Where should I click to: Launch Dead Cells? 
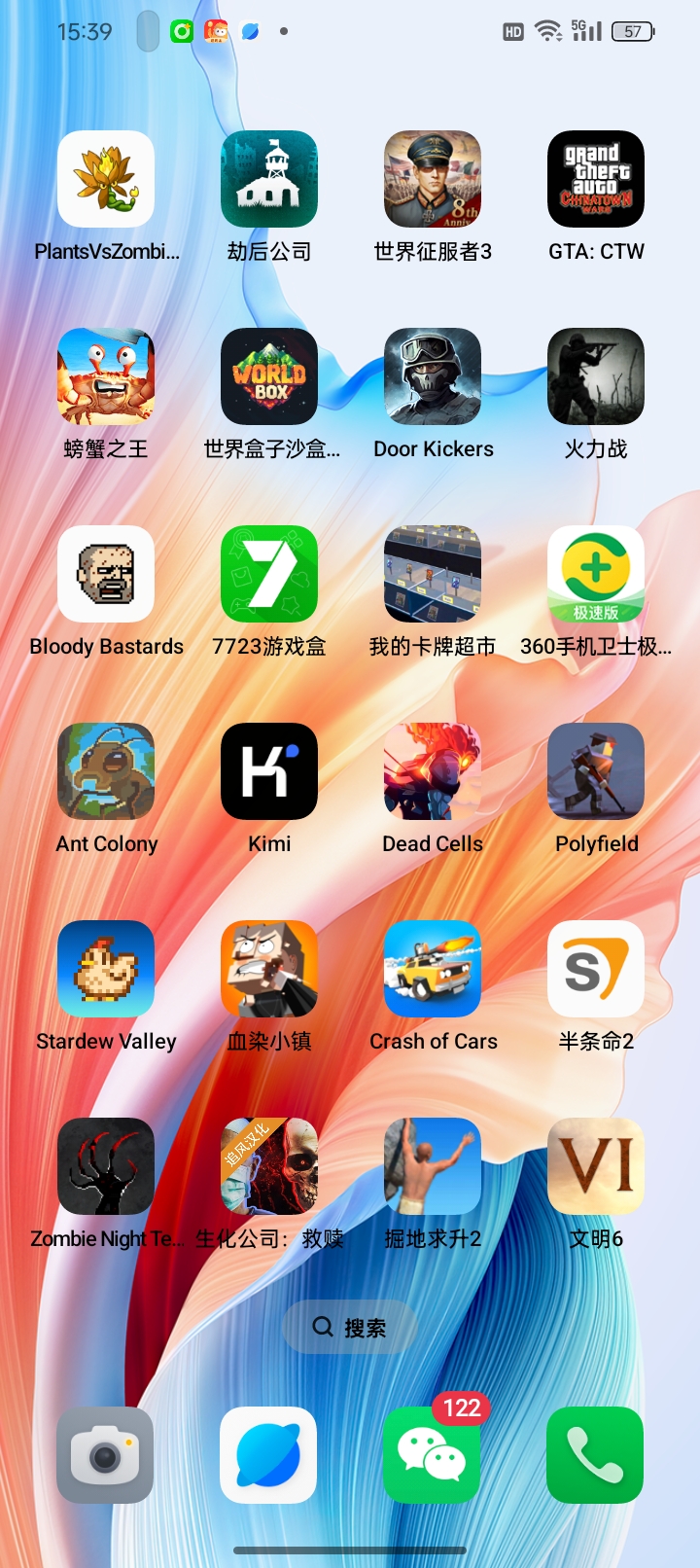[433, 772]
